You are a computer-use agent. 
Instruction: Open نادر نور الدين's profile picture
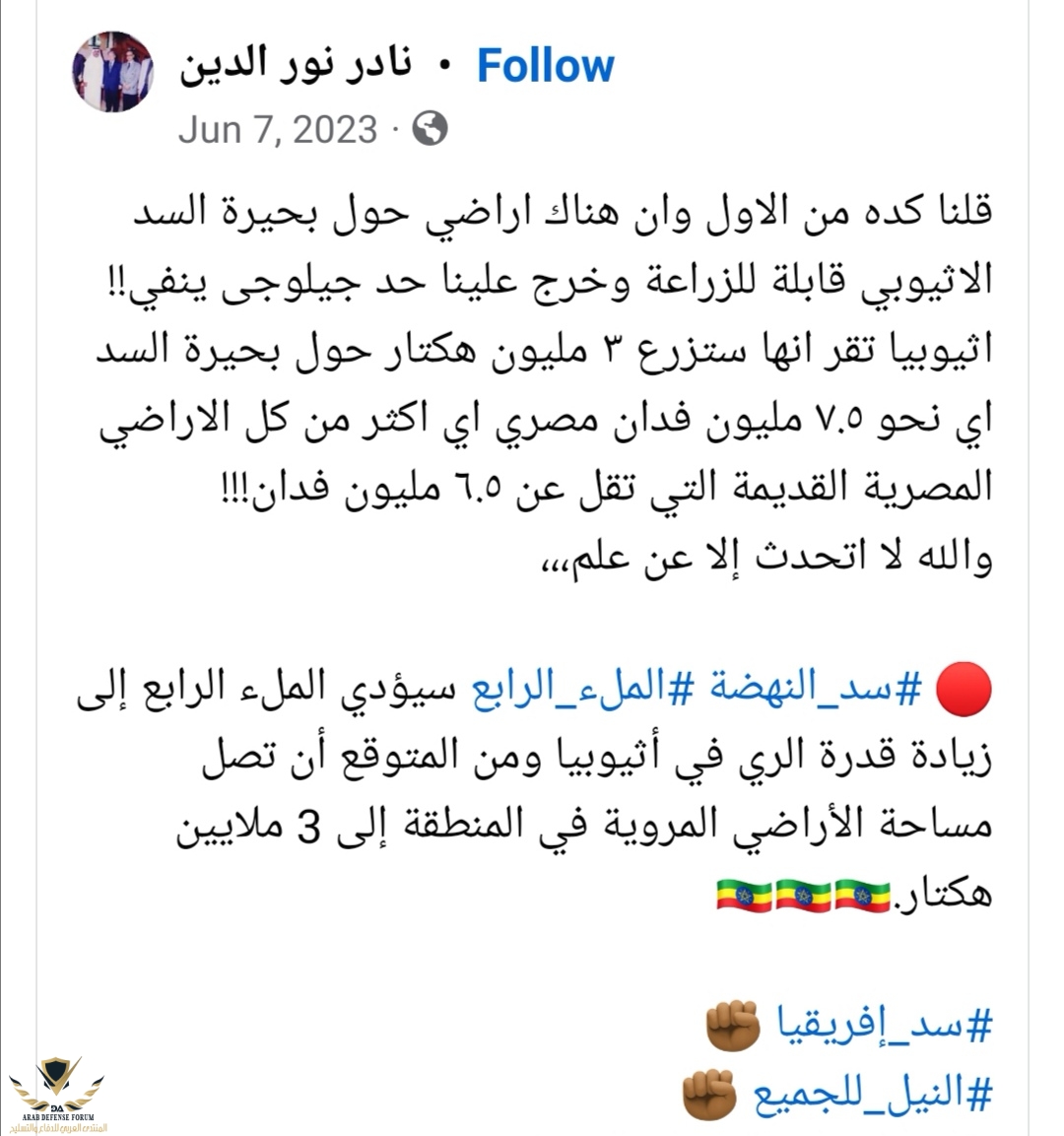[113, 72]
